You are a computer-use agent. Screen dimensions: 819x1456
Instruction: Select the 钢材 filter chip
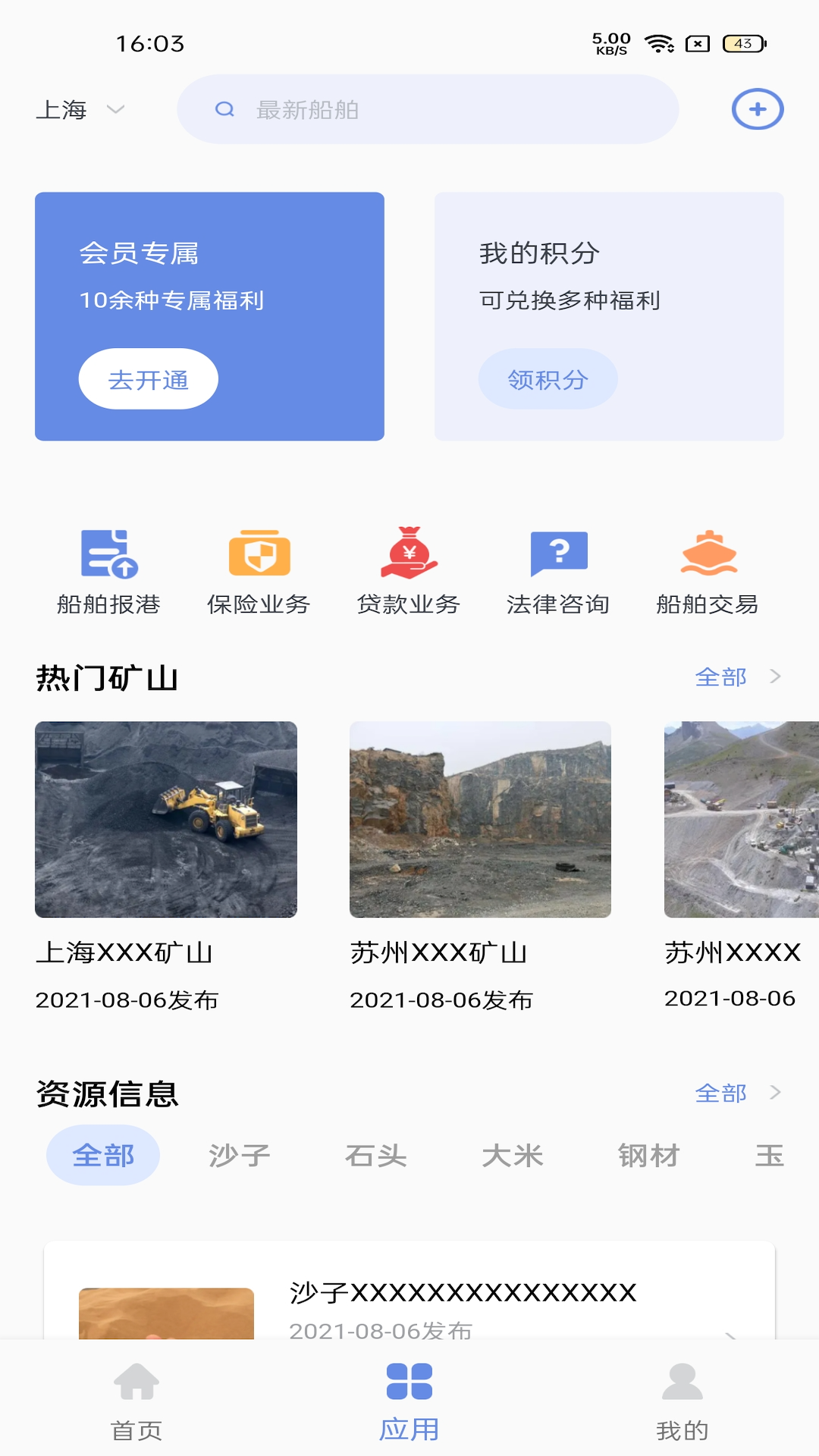coord(649,1156)
